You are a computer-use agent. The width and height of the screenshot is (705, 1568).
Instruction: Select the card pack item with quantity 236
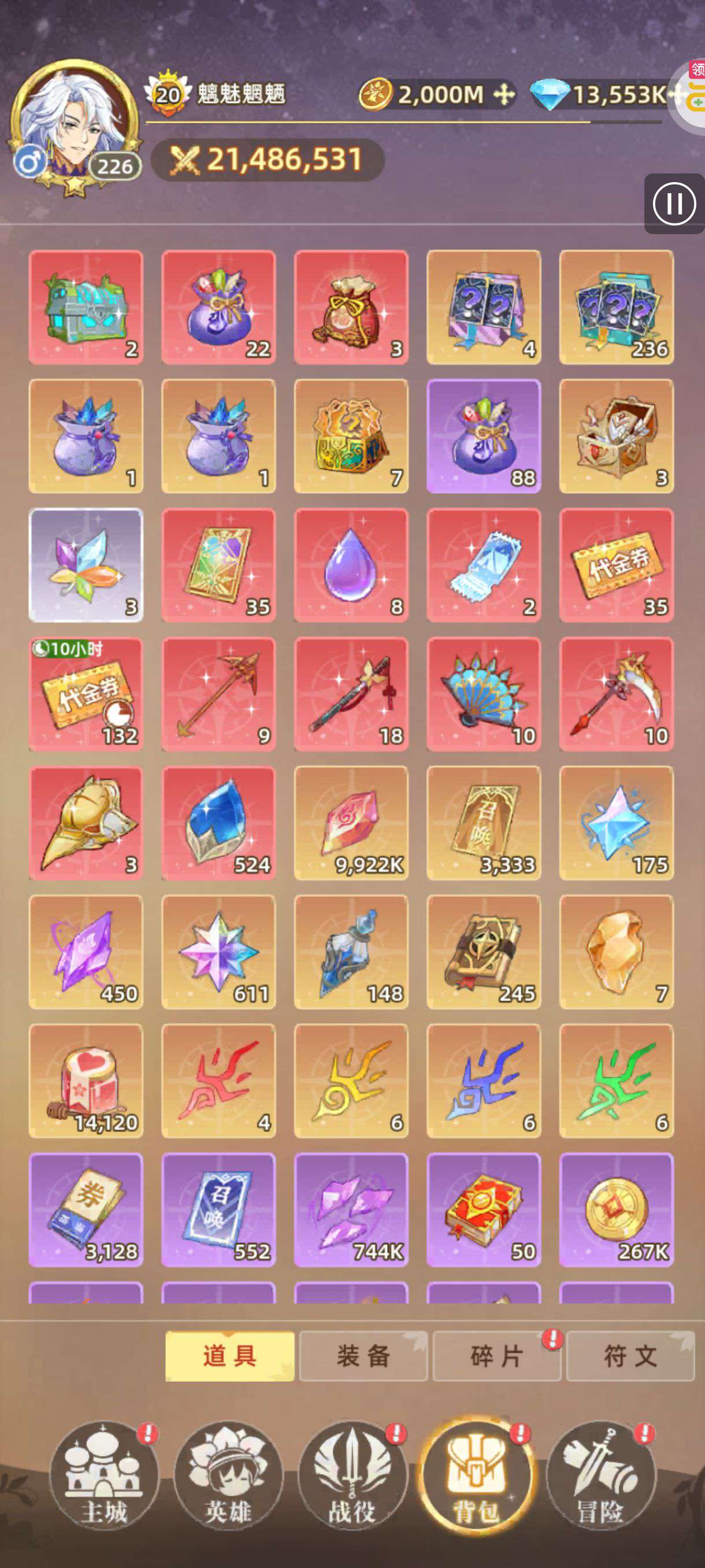coord(616,308)
